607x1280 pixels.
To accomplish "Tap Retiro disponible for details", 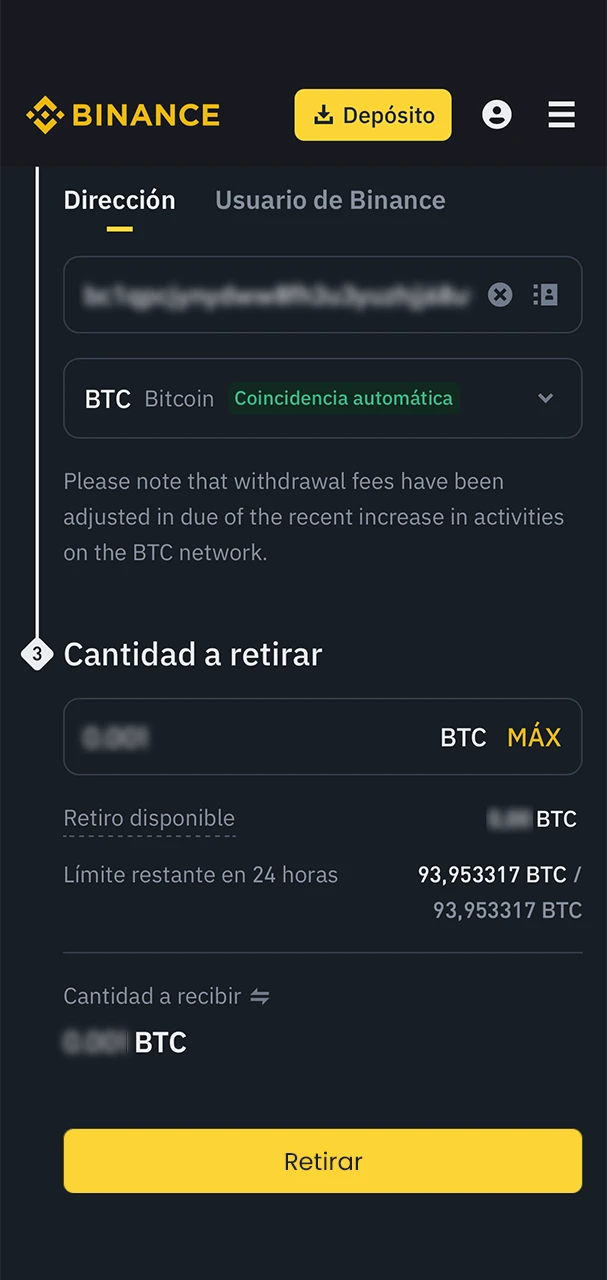I will pyautogui.click(x=149, y=819).
